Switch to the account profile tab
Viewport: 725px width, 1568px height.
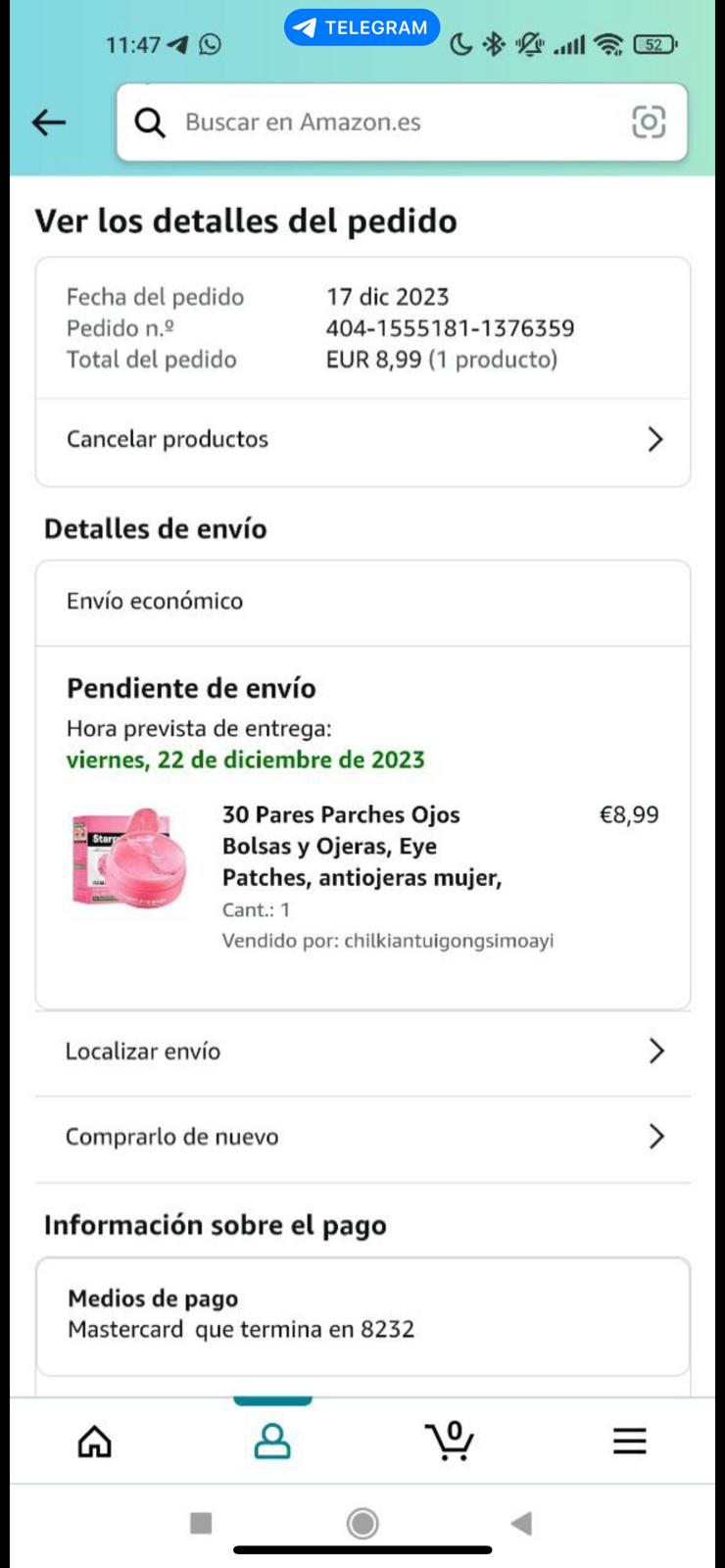click(272, 1442)
